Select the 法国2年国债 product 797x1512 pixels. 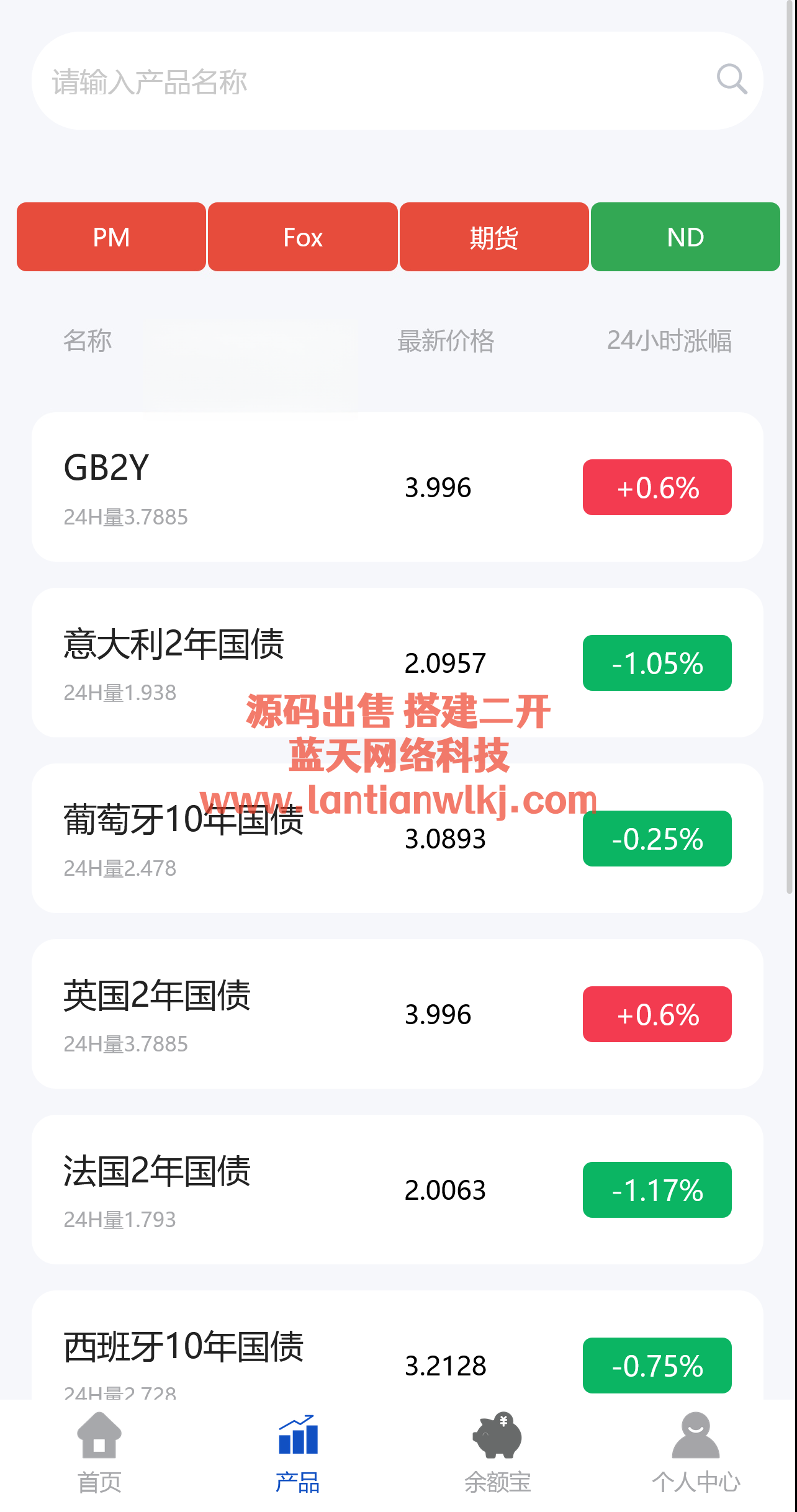pyautogui.click(x=397, y=1189)
